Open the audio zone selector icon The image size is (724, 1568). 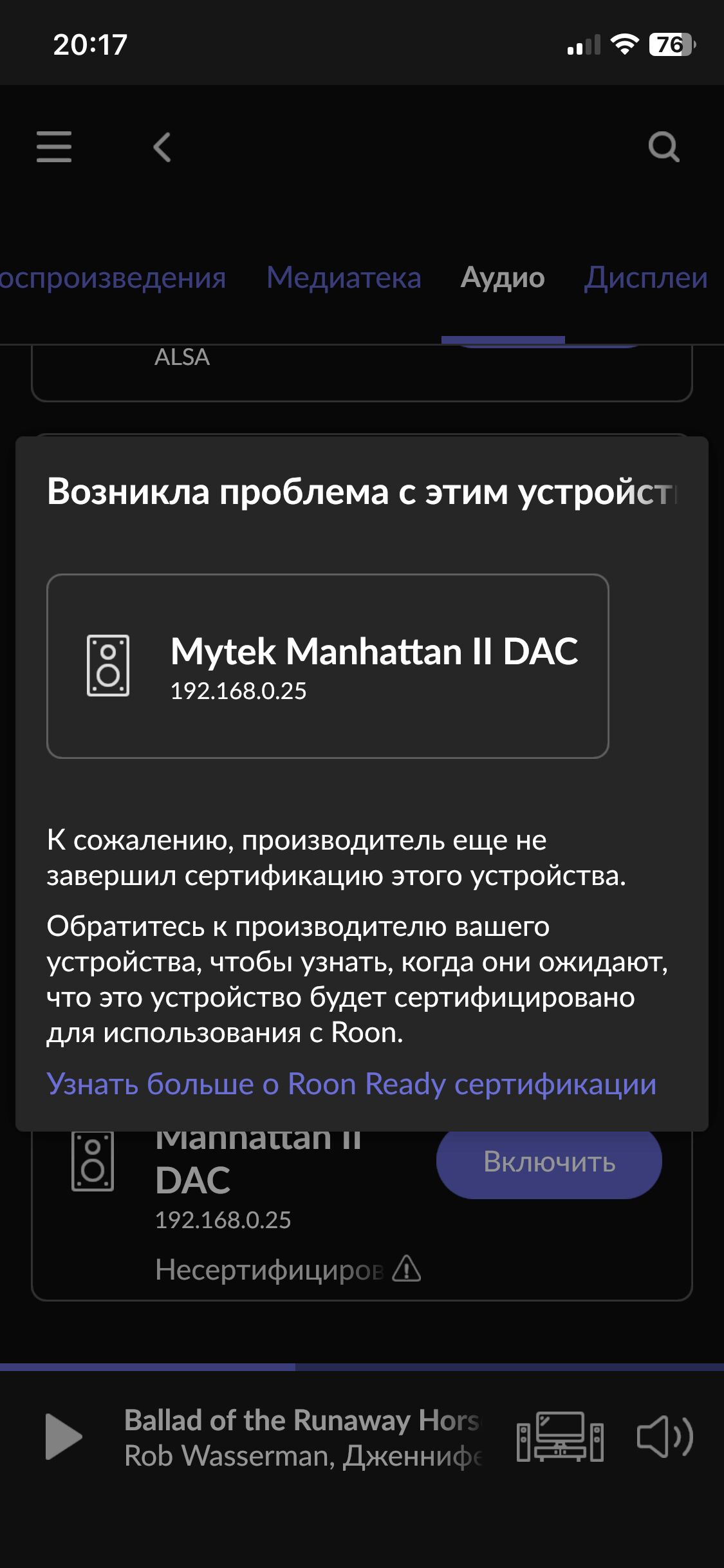pyautogui.click(x=560, y=1436)
